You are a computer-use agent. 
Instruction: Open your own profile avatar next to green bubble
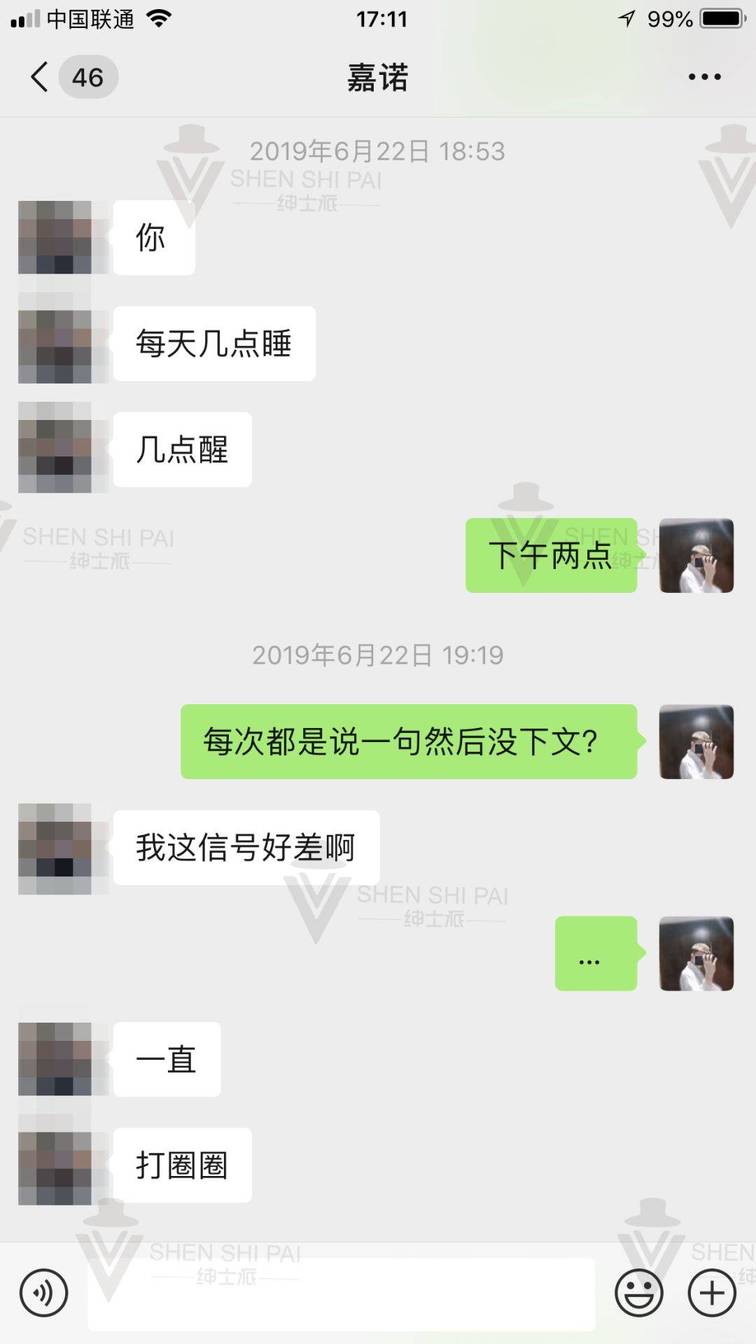click(x=697, y=557)
